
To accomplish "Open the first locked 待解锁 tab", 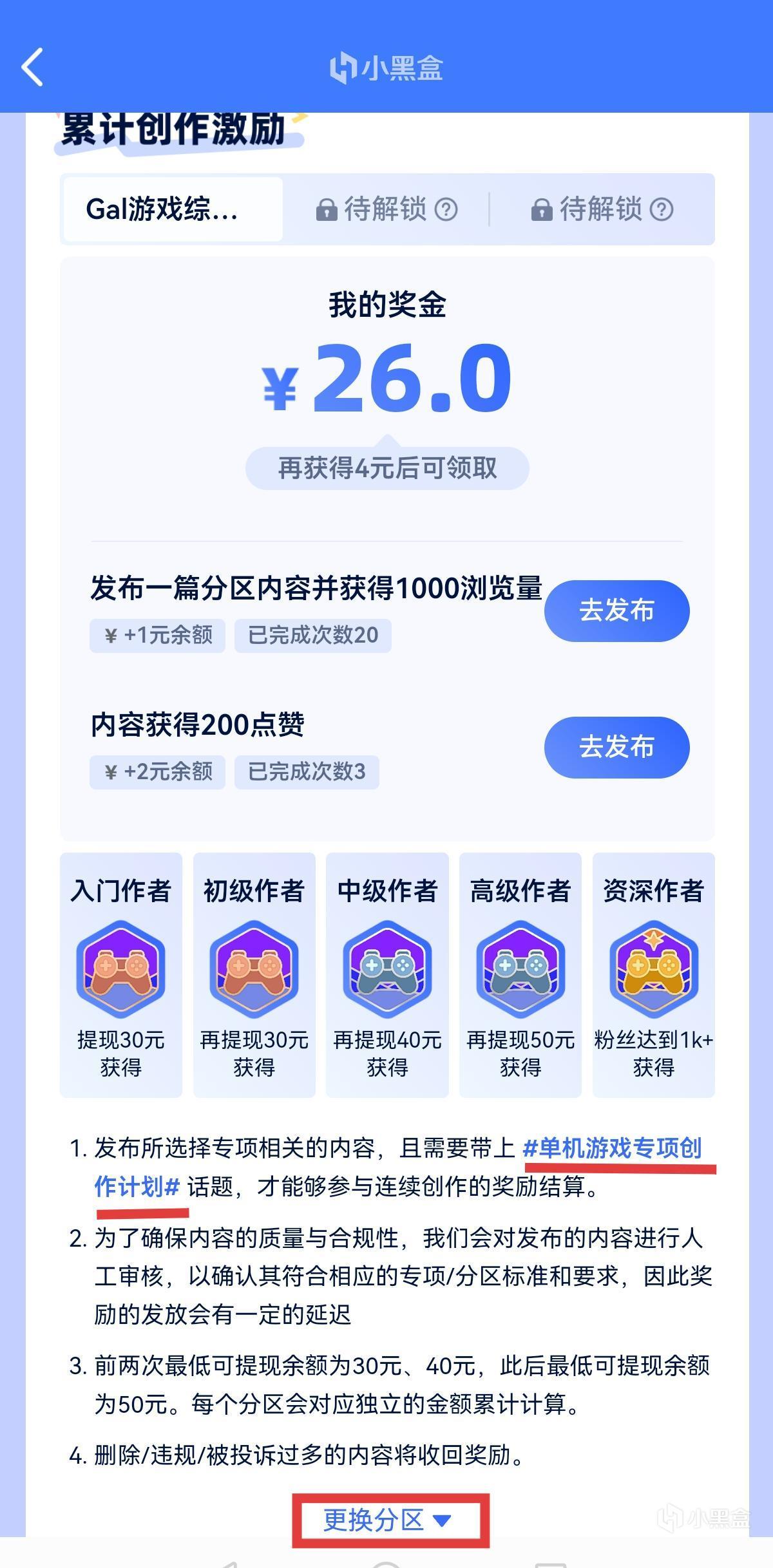I will coord(385,209).
